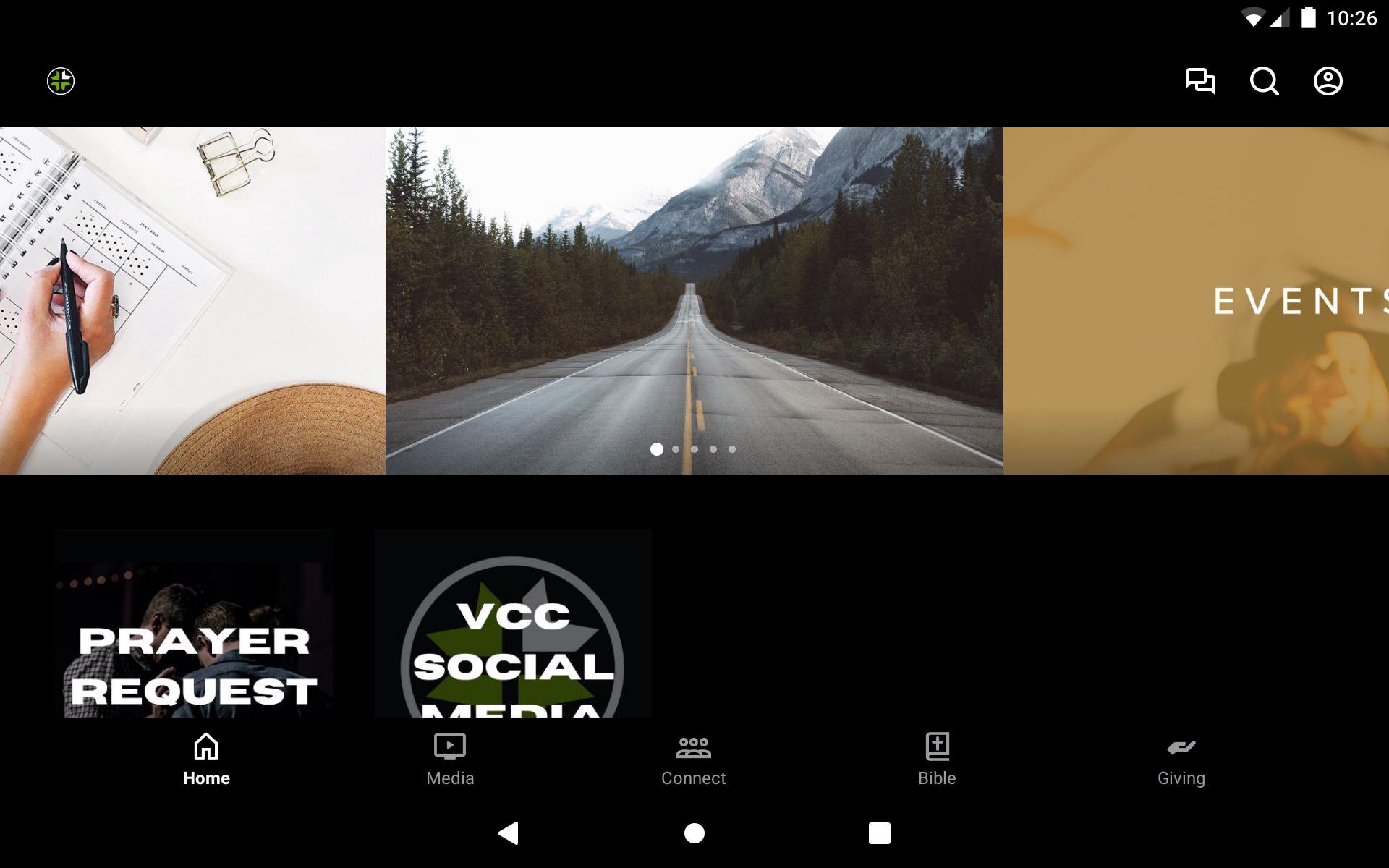Image resolution: width=1389 pixels, height=868 pixels.
Task: Open the Prayer Request card
Action: click(x=194, y=624)
